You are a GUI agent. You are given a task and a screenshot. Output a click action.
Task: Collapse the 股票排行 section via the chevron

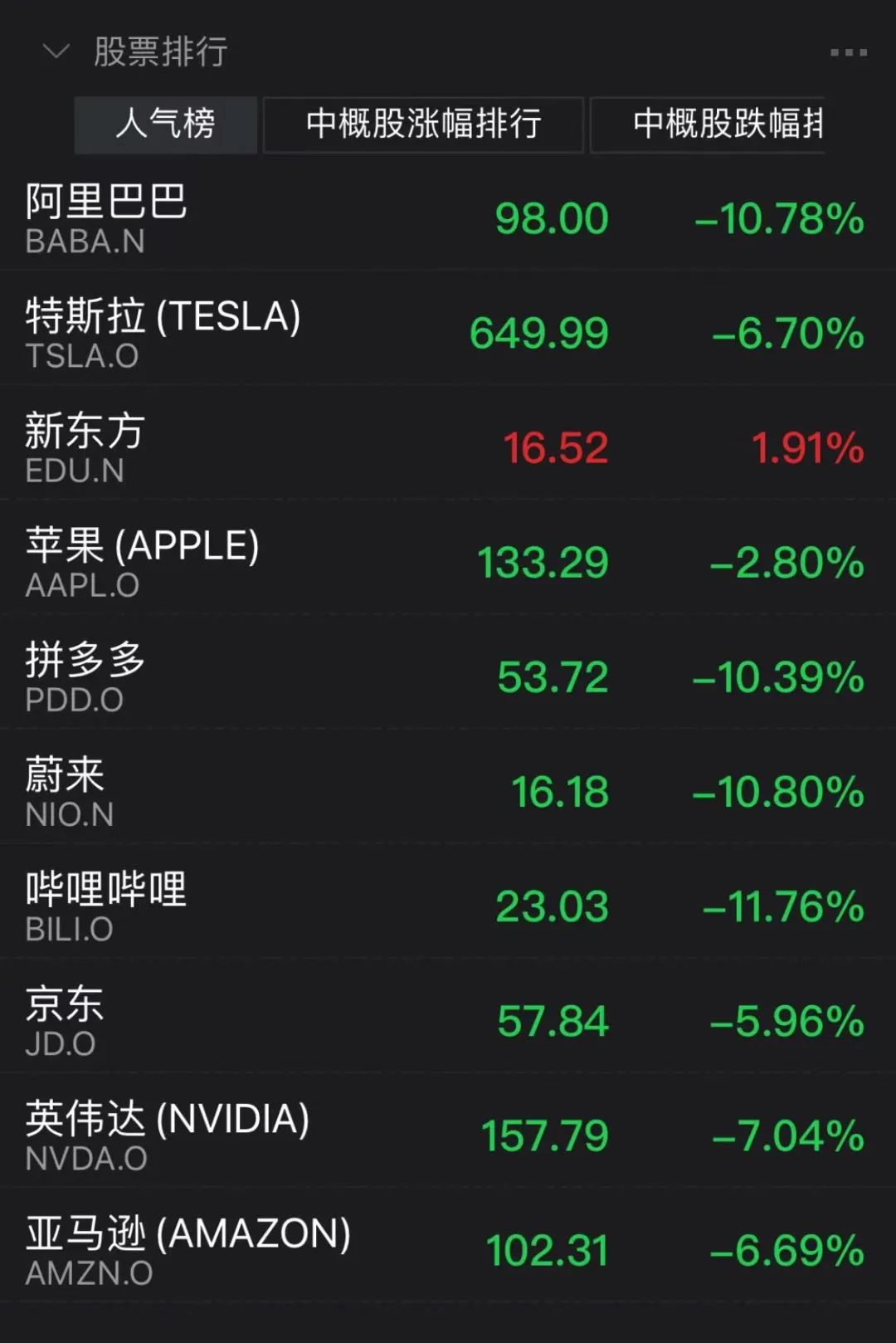pos(56,51)
